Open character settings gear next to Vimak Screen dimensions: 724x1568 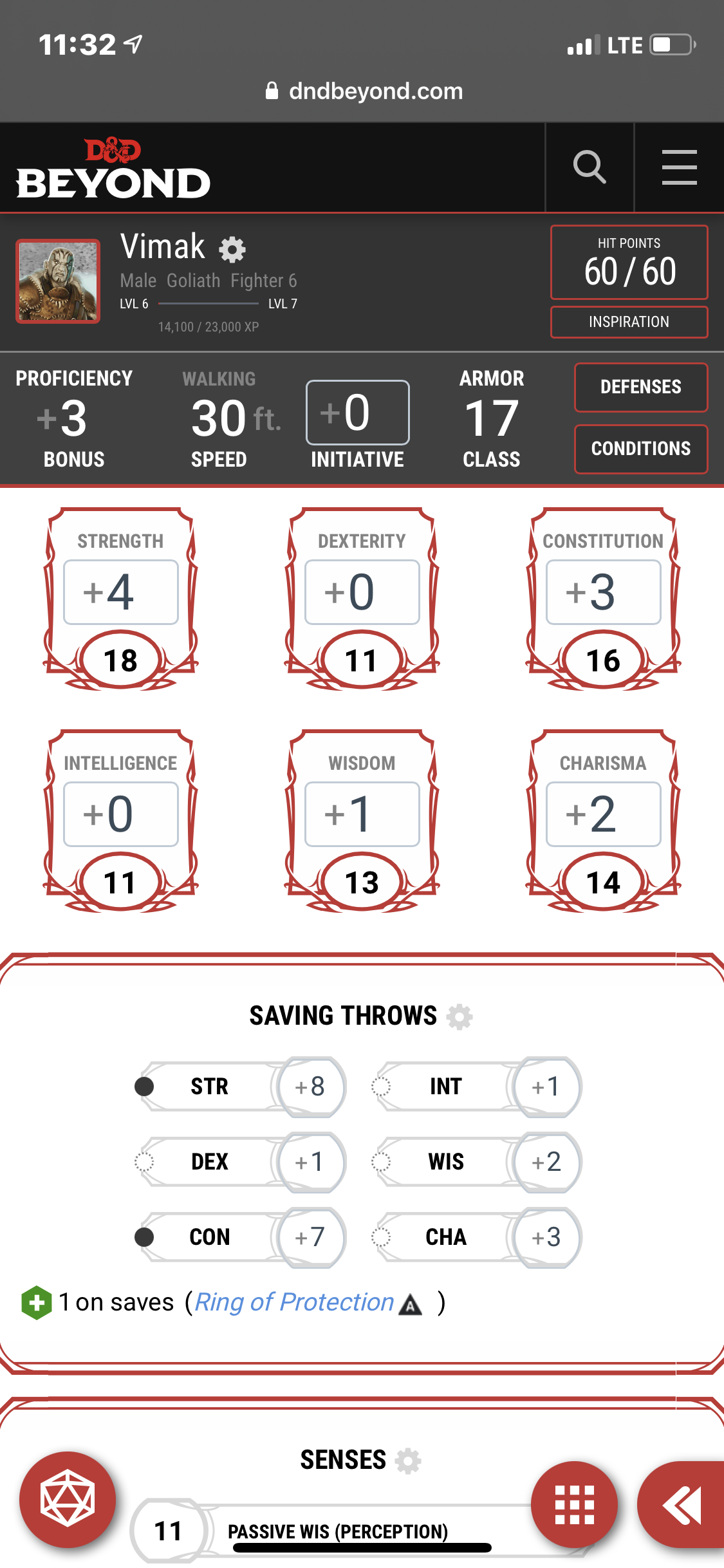tap(232, 250)
